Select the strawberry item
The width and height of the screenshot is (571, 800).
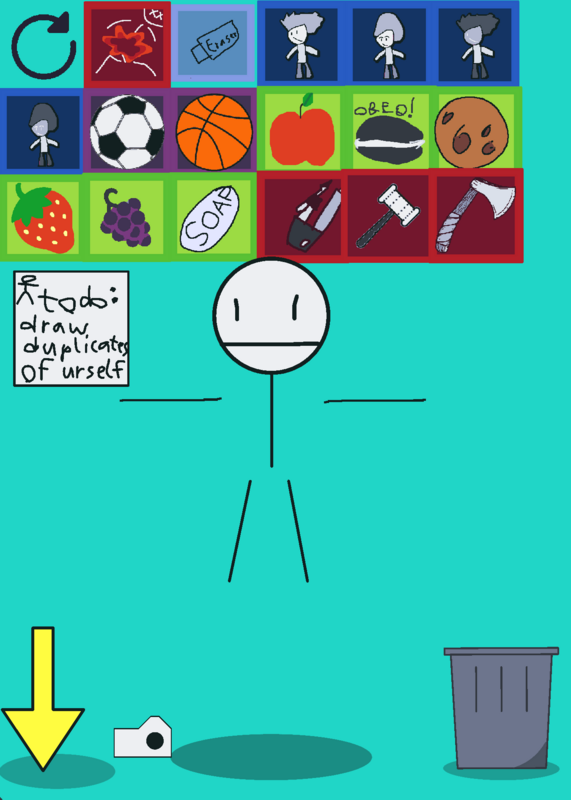pyautogui.click(x=43, y=218)
